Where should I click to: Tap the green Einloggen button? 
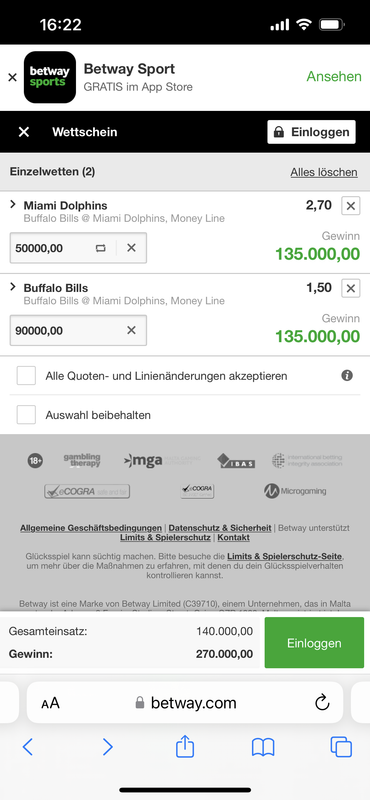pyautogui.click(x=314, y=643)
